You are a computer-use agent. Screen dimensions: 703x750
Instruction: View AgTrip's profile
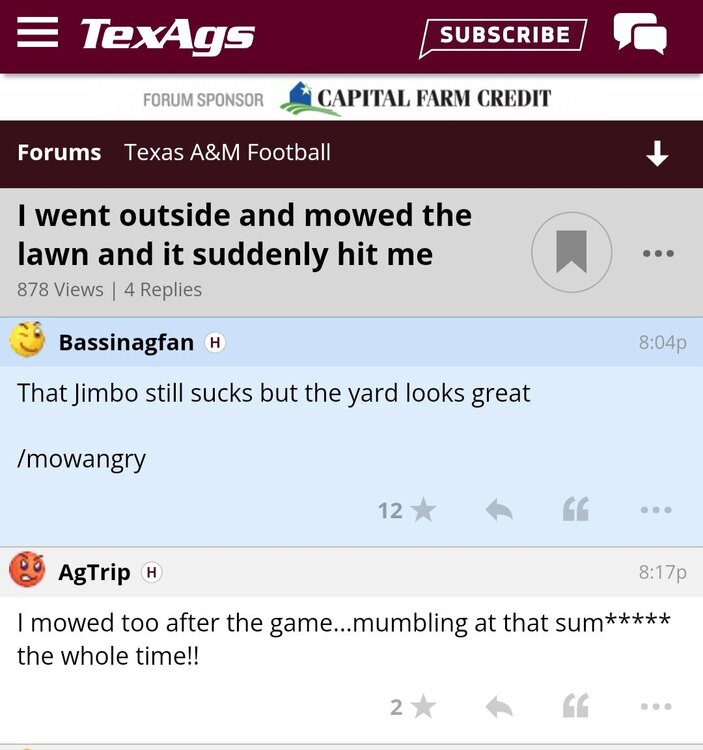coord(94,572)
